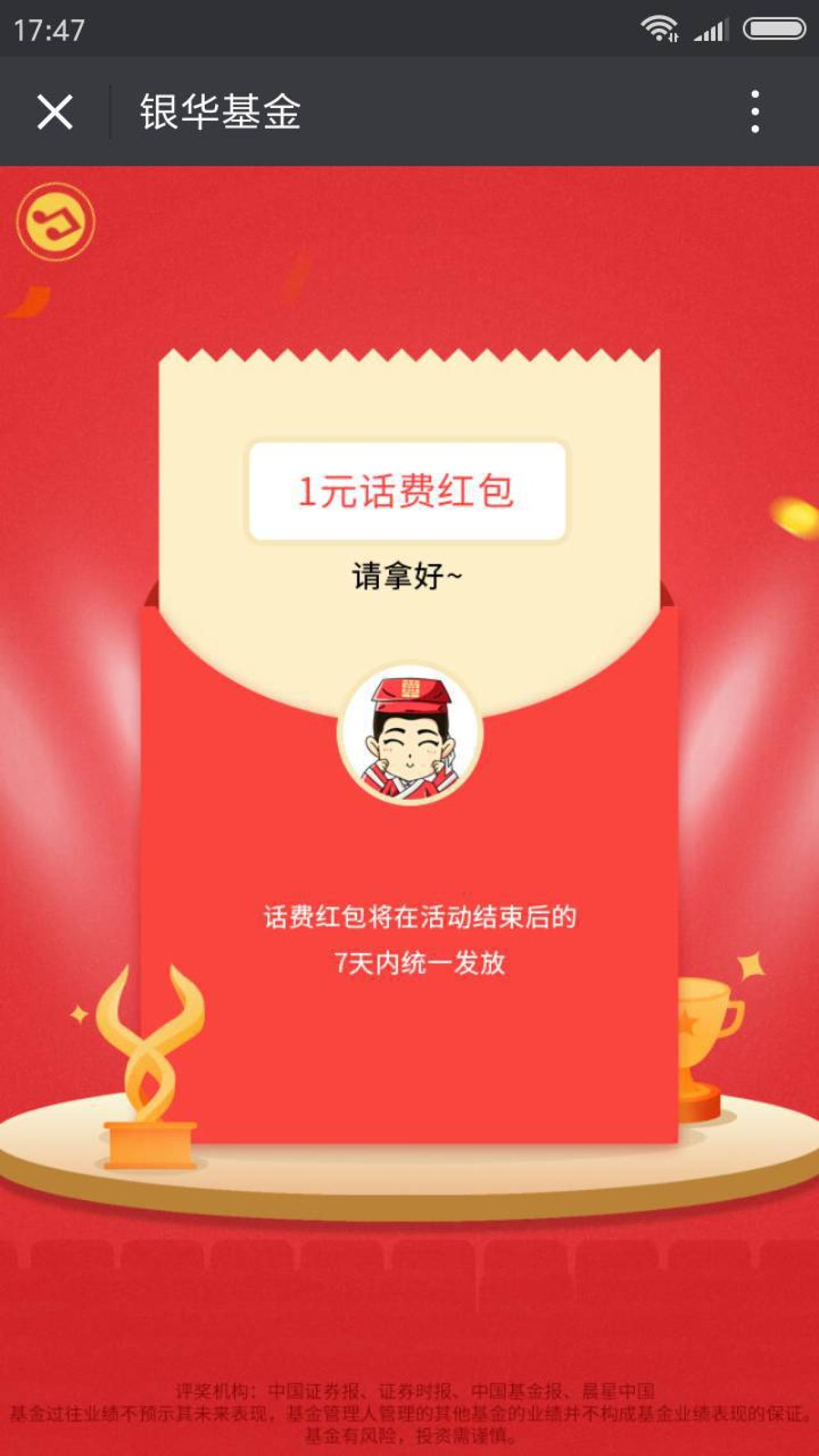Toggle the background music icon
The image size is (819, 1456).
click(56, 221)
